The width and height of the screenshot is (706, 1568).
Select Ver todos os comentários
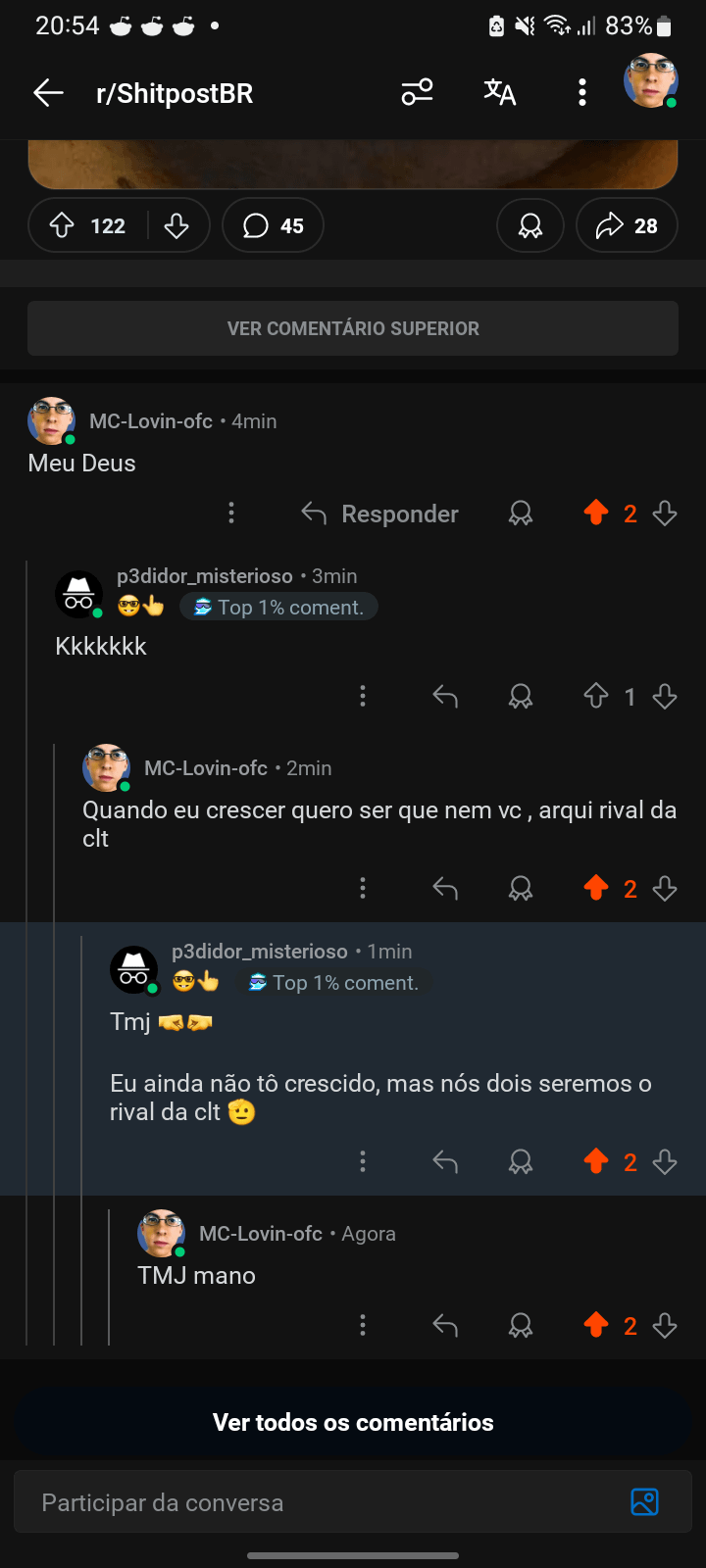pos(353,1423)
